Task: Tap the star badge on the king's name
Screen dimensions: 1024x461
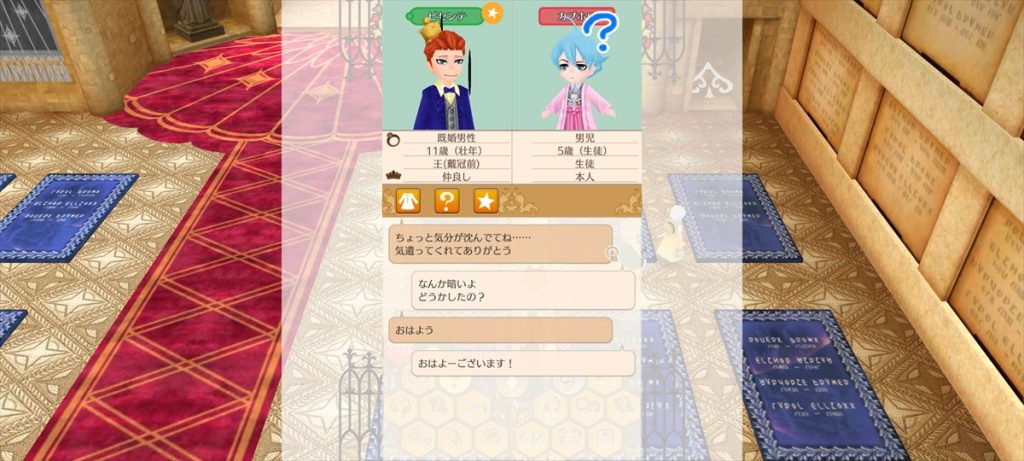Action: tap(492, 13)
